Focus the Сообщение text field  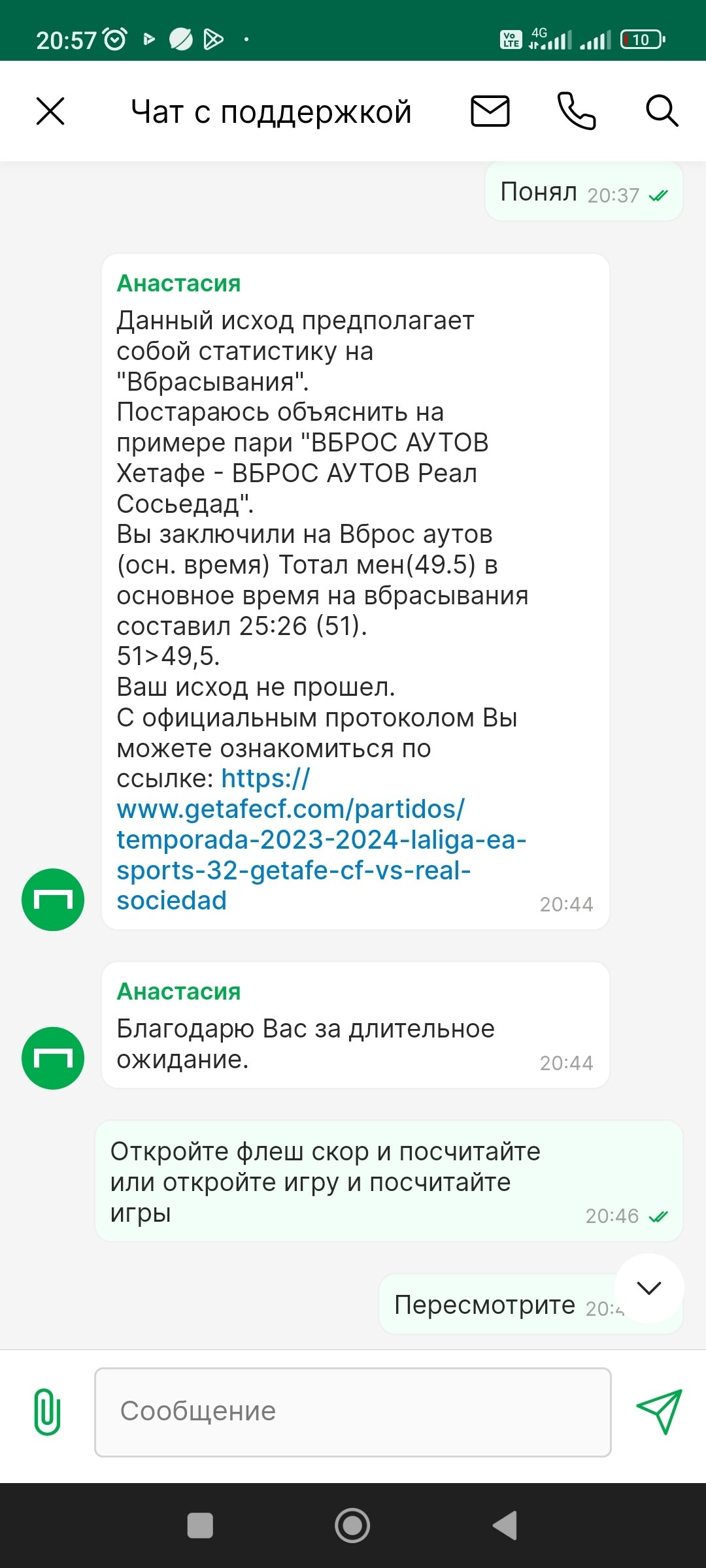click(353, 1411)
